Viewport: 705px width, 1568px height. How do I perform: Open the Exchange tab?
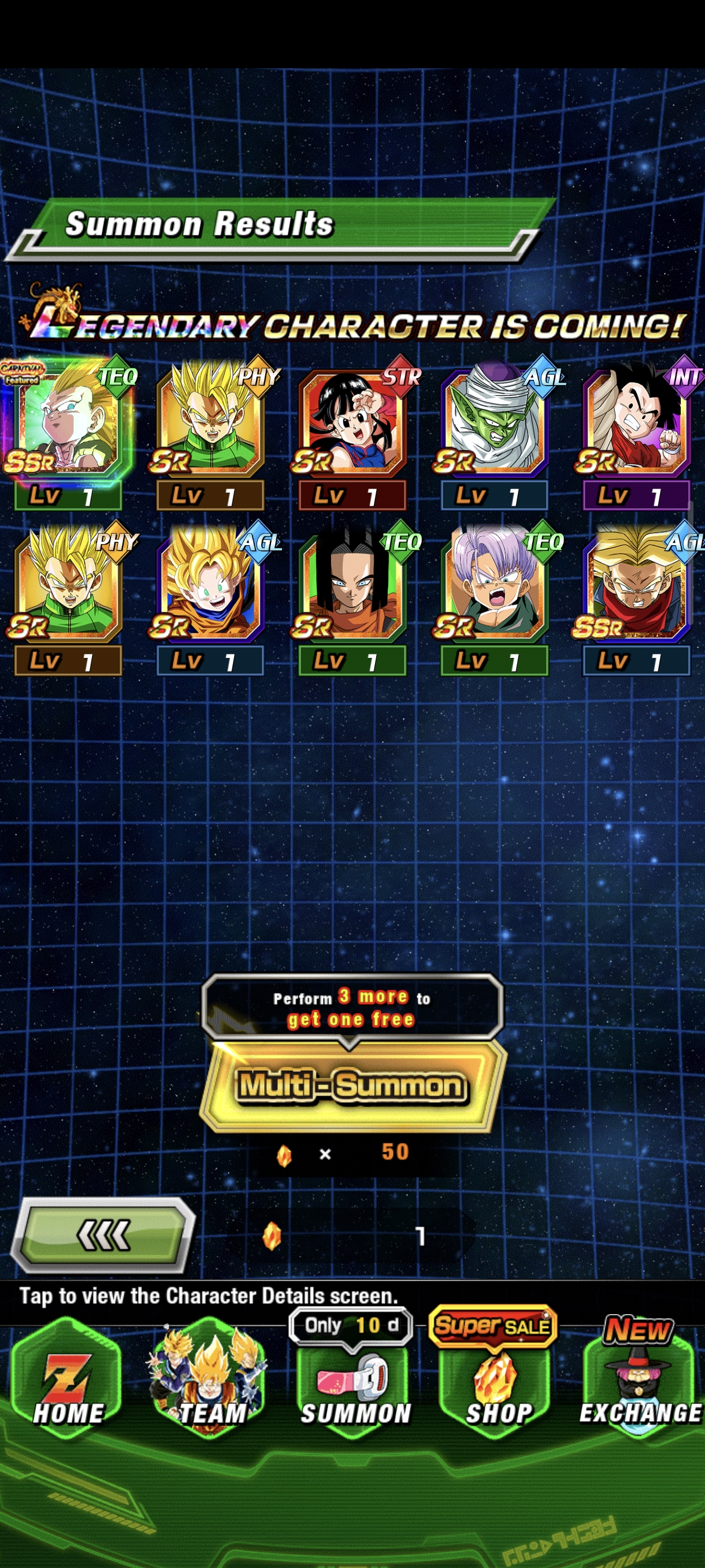639,1382
